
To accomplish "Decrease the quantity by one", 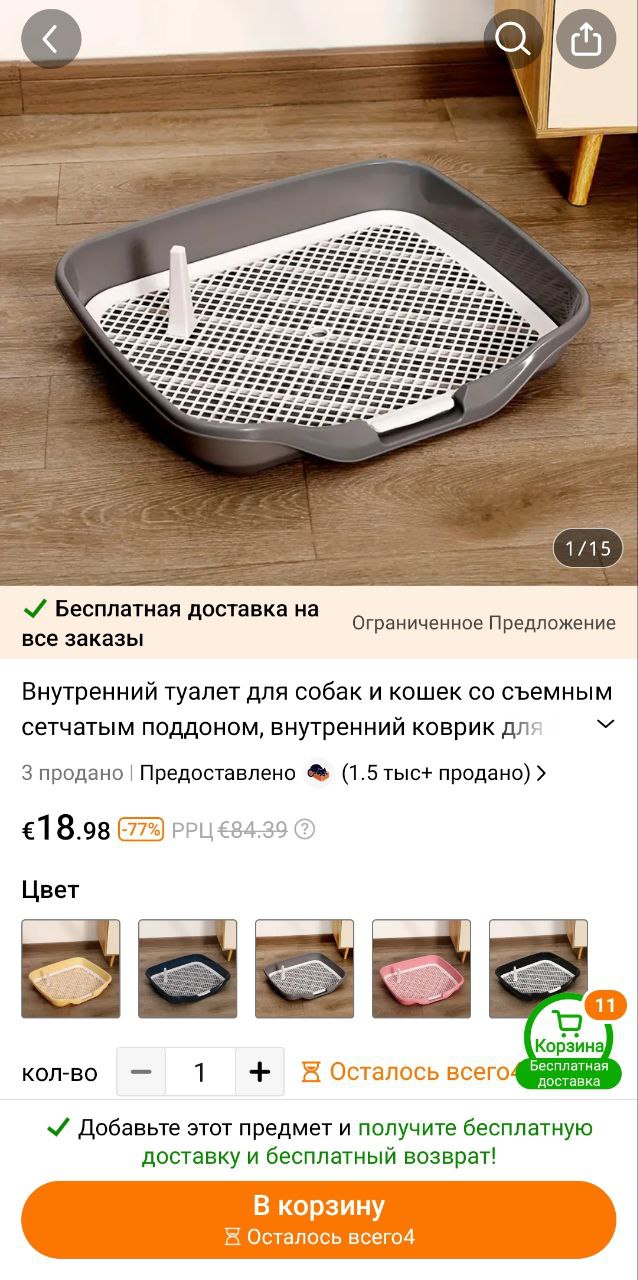I will pos(141,1072).
